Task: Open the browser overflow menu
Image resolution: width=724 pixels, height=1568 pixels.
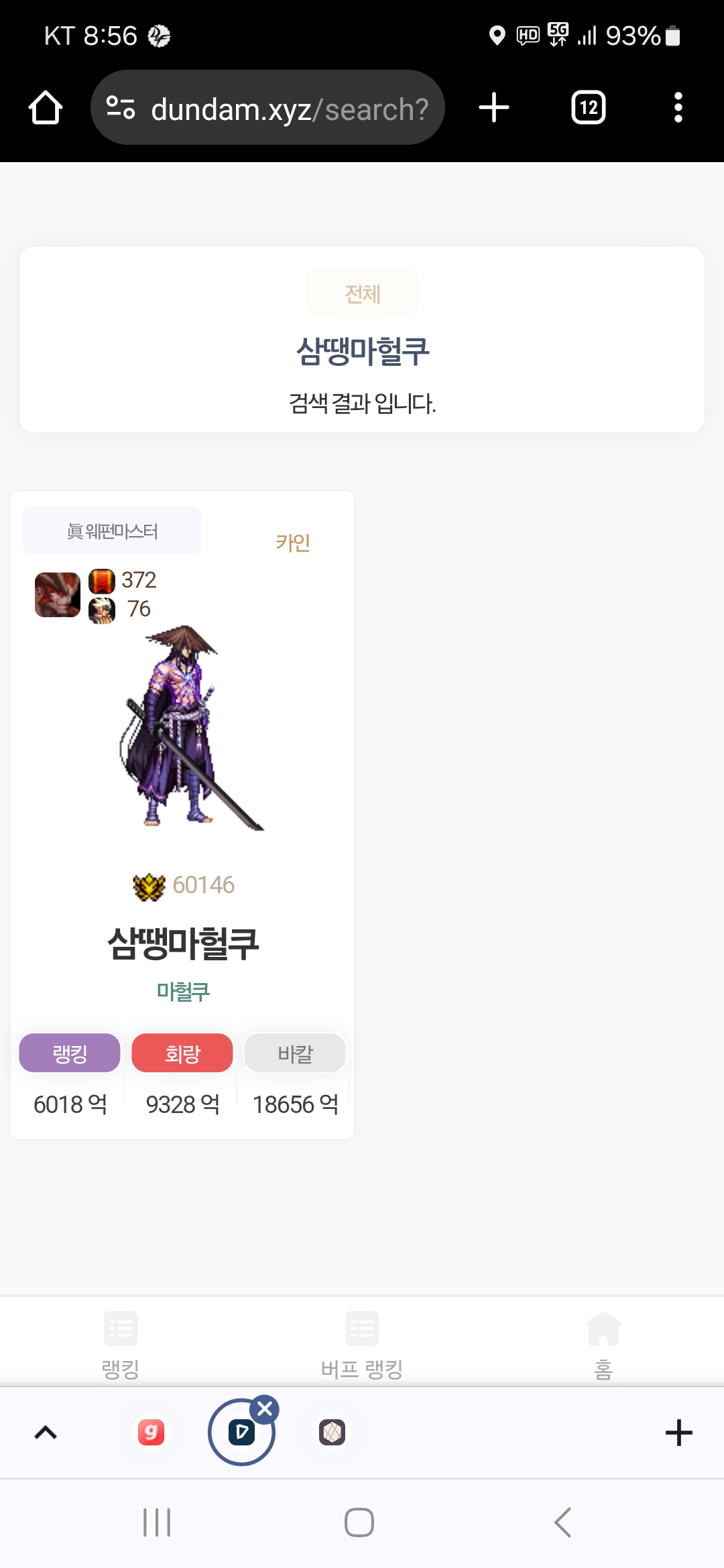Action: [x=678, y=108]
